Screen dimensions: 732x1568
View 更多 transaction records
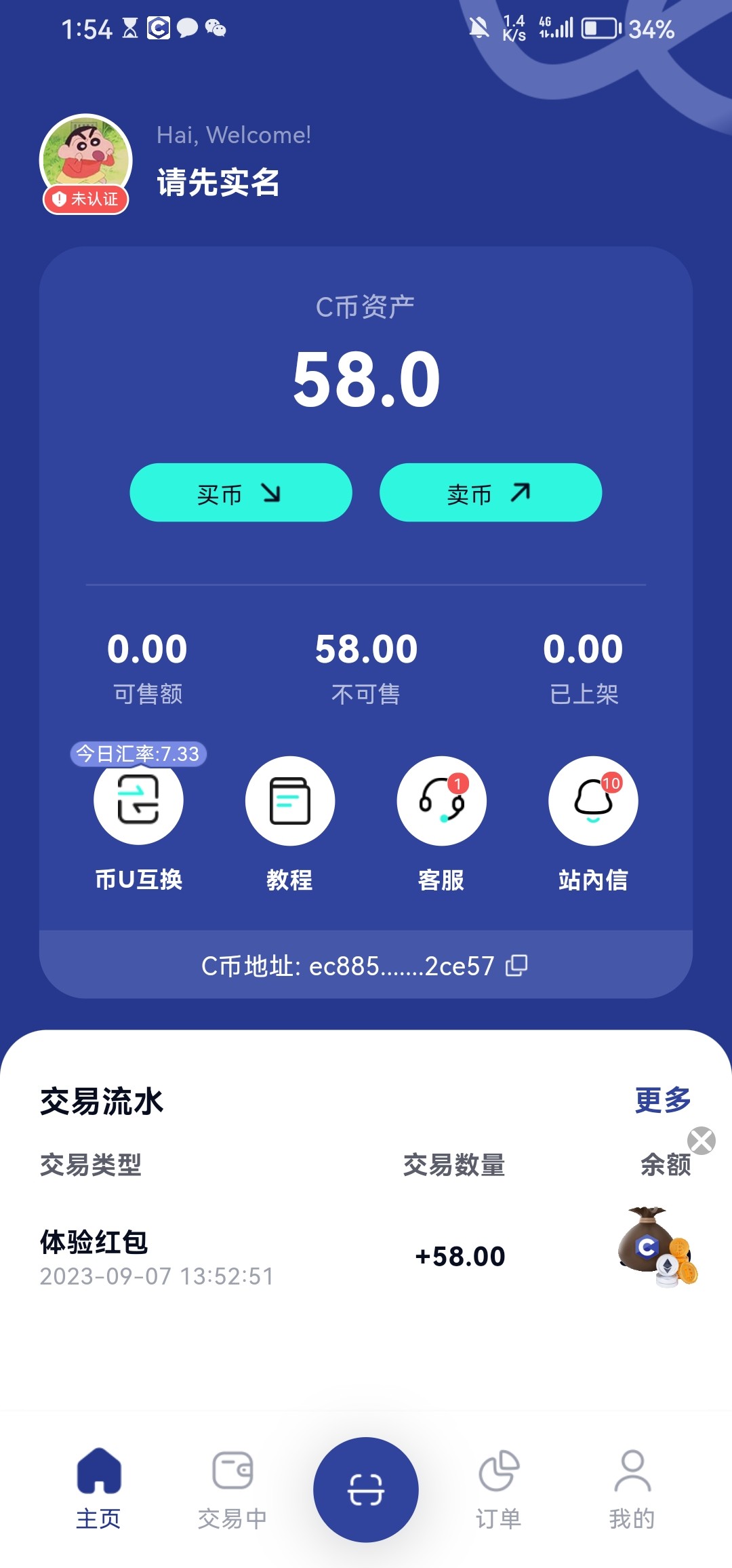coord(662,1100)
